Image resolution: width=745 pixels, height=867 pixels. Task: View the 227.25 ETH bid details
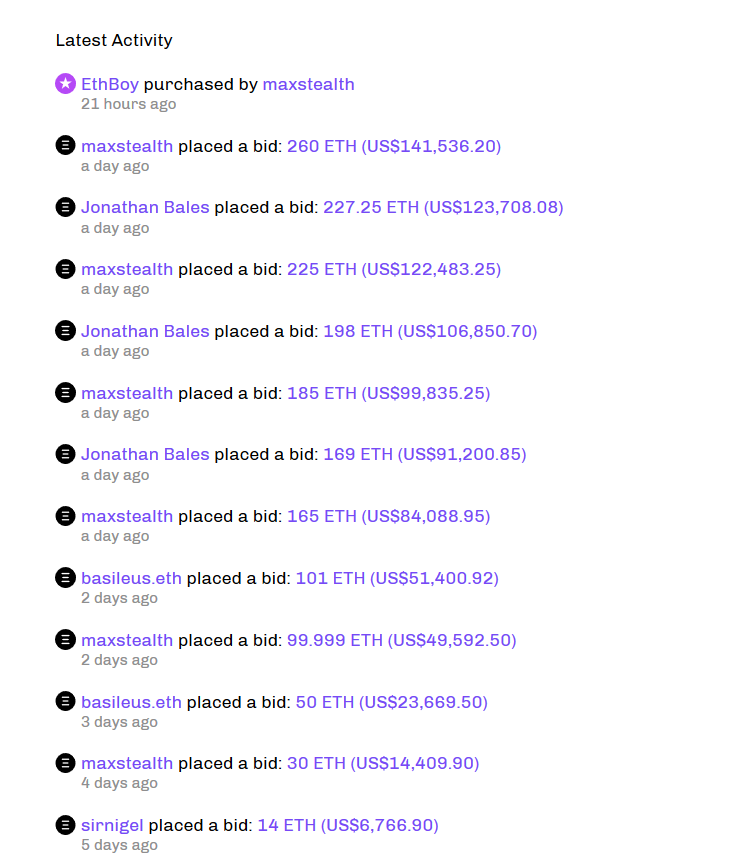pos(442,208)
